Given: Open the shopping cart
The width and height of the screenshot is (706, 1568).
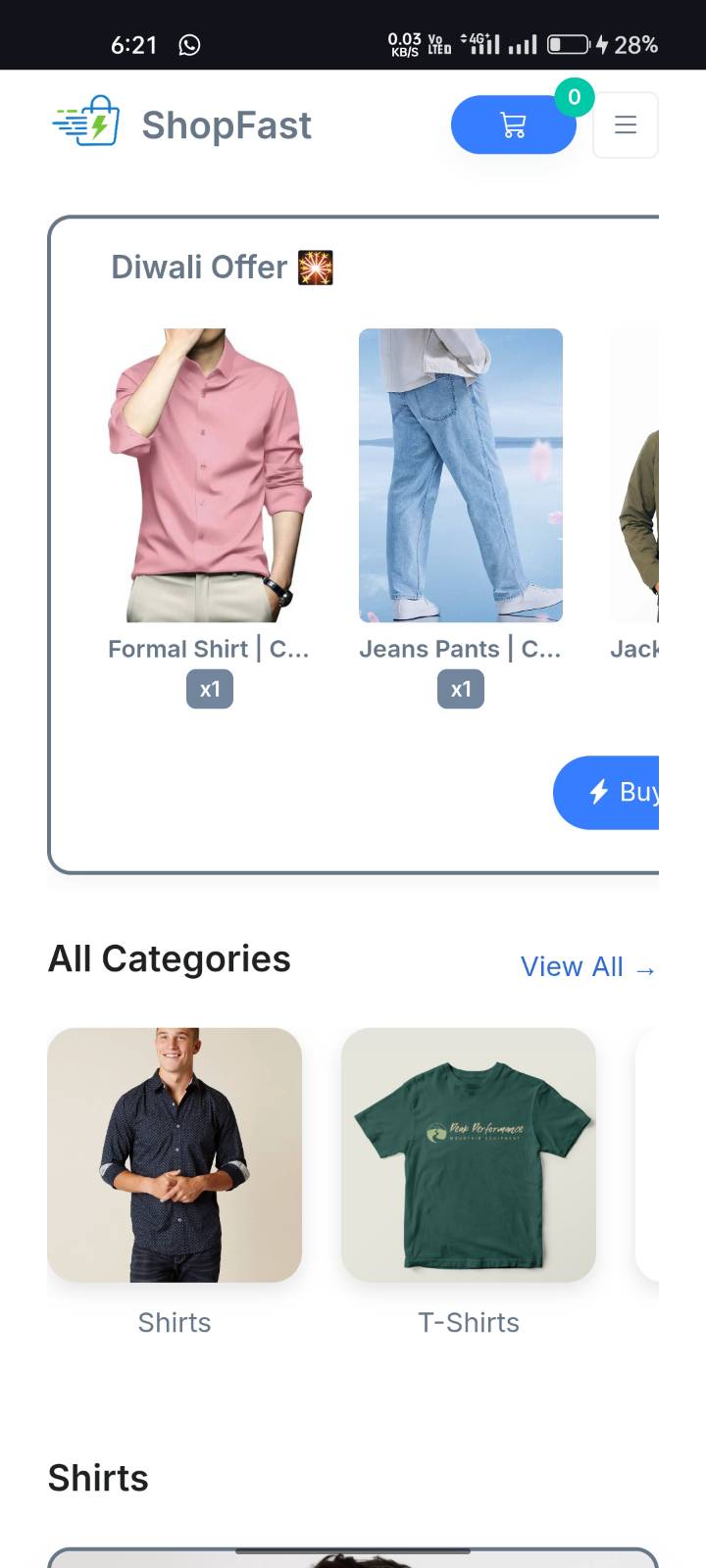Looking at the screenshot, I should pos(513,124).
